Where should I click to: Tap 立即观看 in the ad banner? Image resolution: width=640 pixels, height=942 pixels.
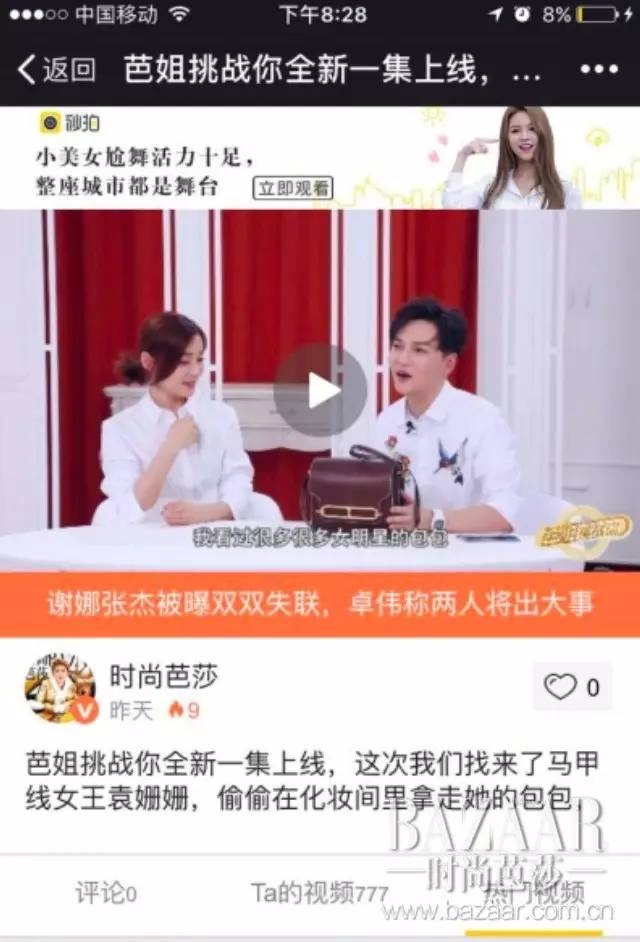tap(293, 188)
